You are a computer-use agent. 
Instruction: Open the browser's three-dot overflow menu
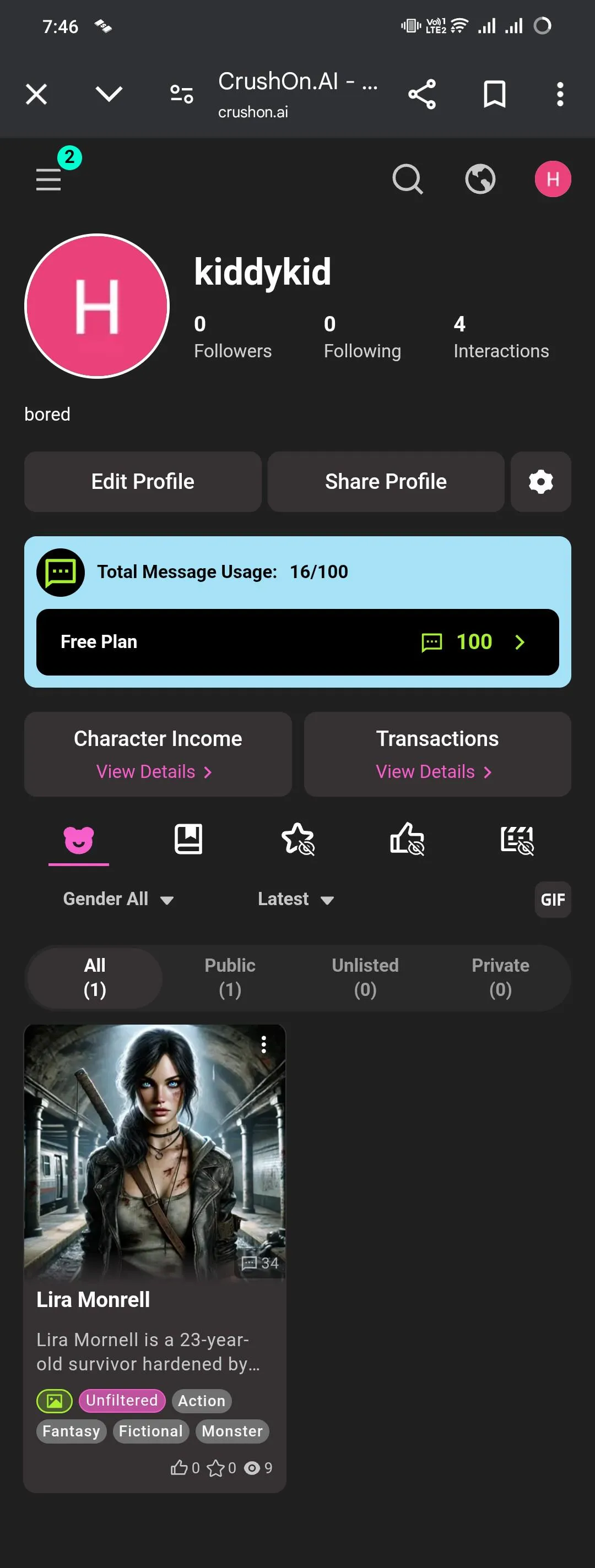point(560,94)
